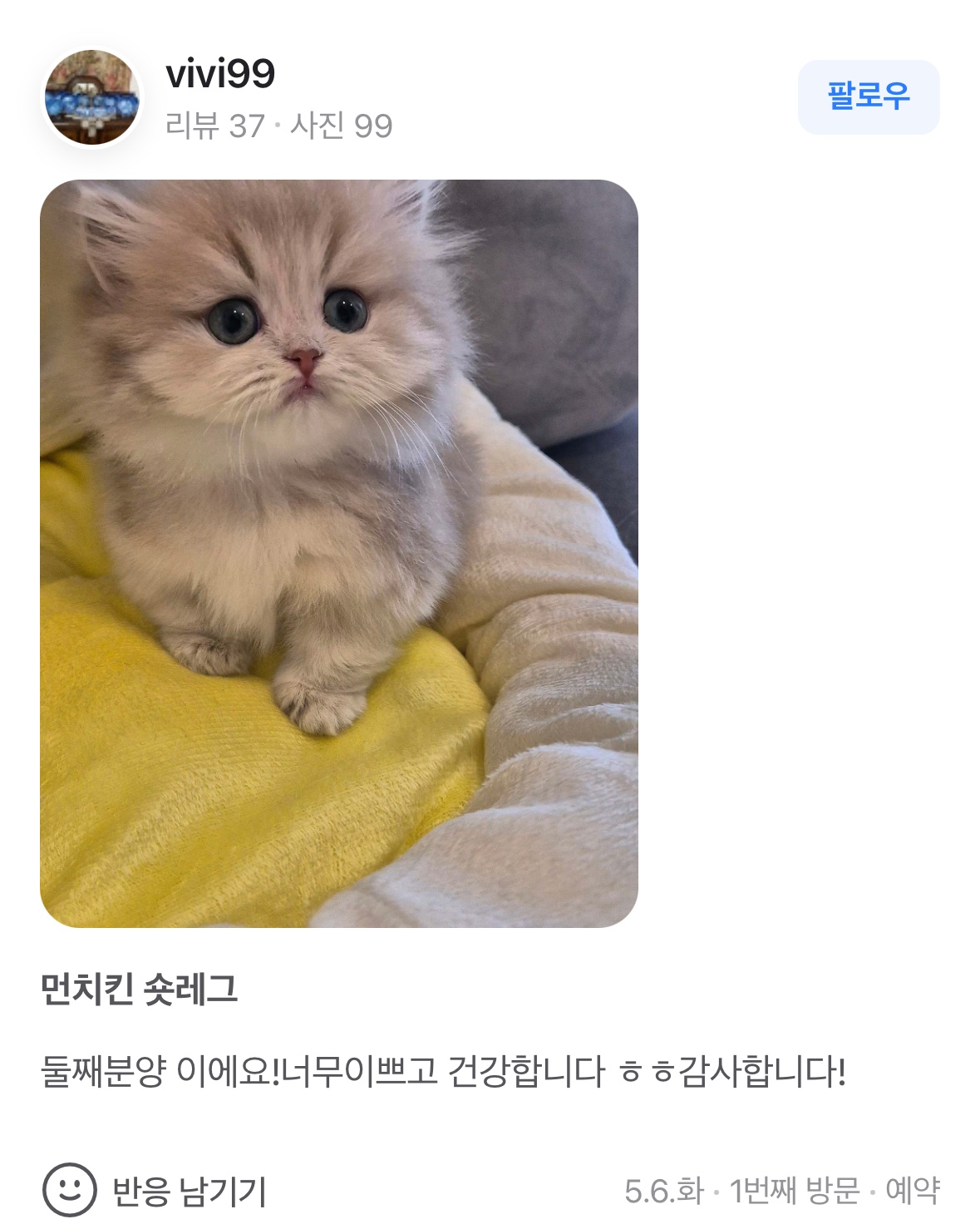Follow the user vivi99
Screen dimensions: 980x1229
(x=868, y=96)
